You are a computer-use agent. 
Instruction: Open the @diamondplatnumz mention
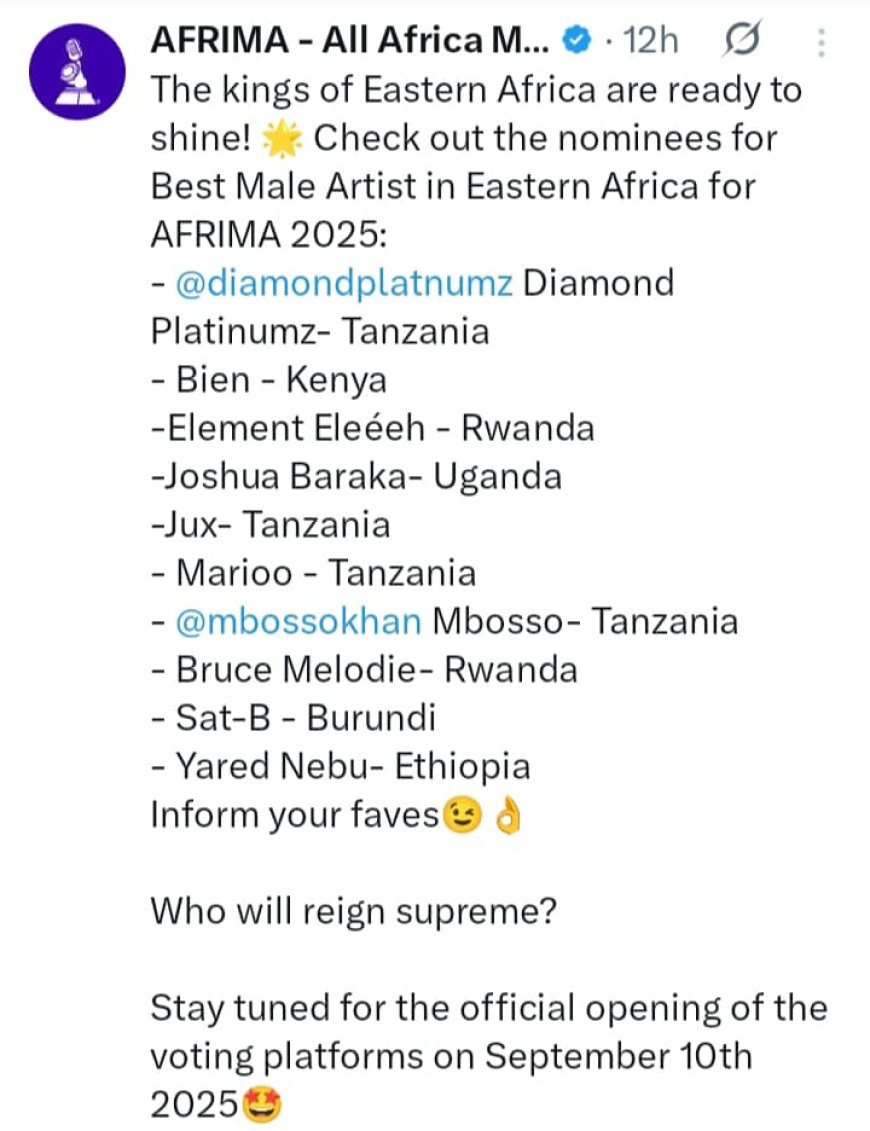(344, 283)
